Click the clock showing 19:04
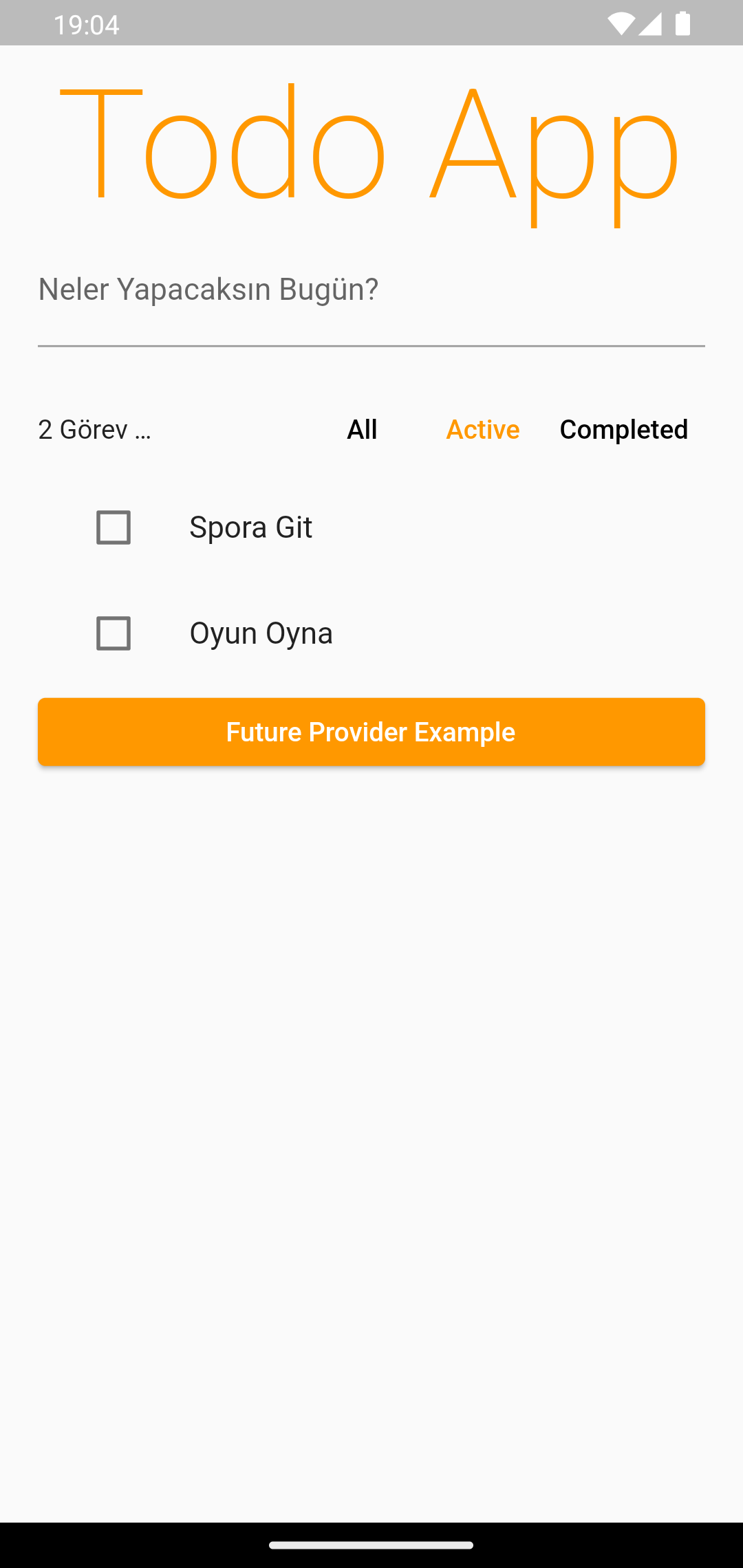This screenshot has width=743, height=1568. click(87, 24)
